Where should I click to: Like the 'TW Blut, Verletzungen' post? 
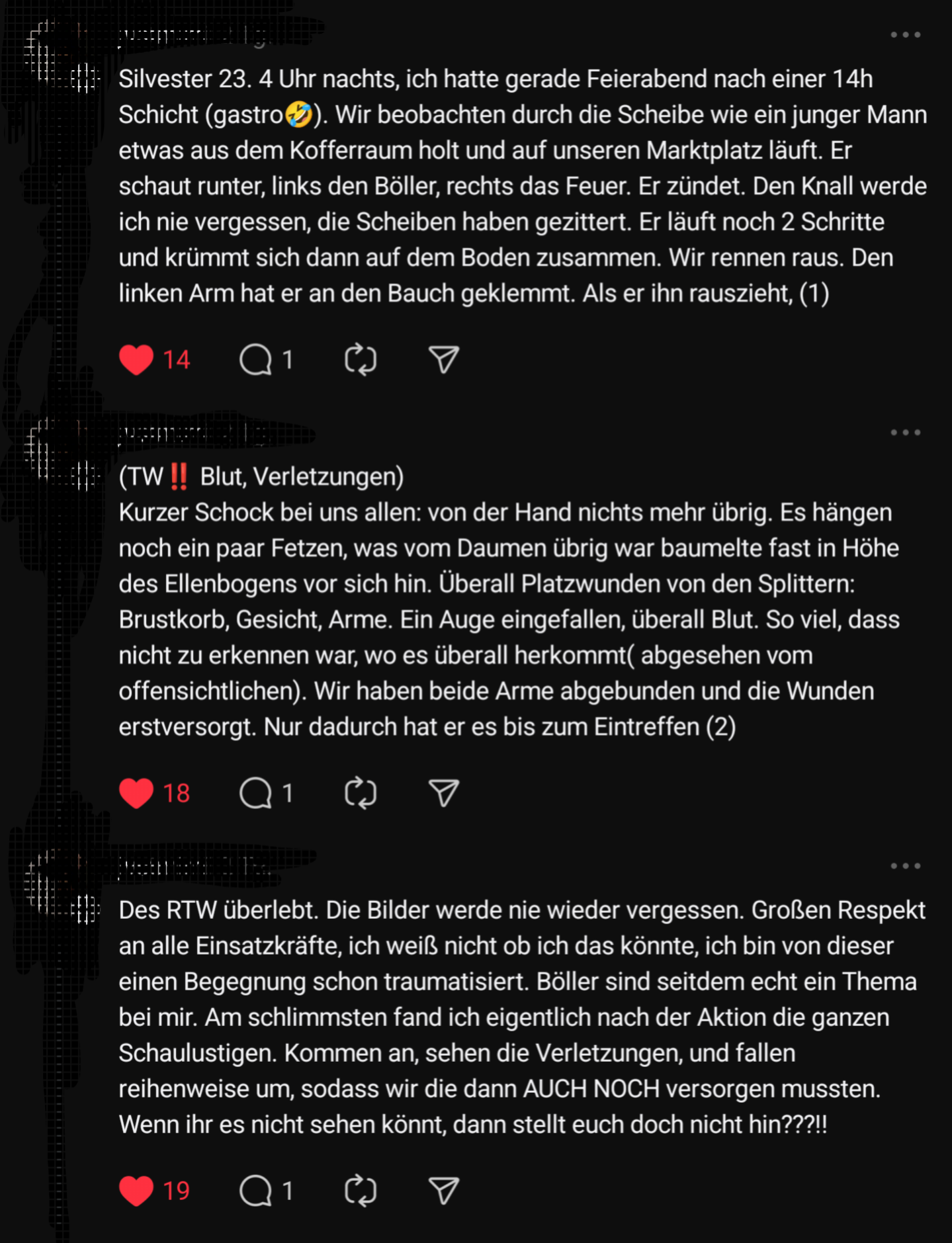tap(136, 793)
